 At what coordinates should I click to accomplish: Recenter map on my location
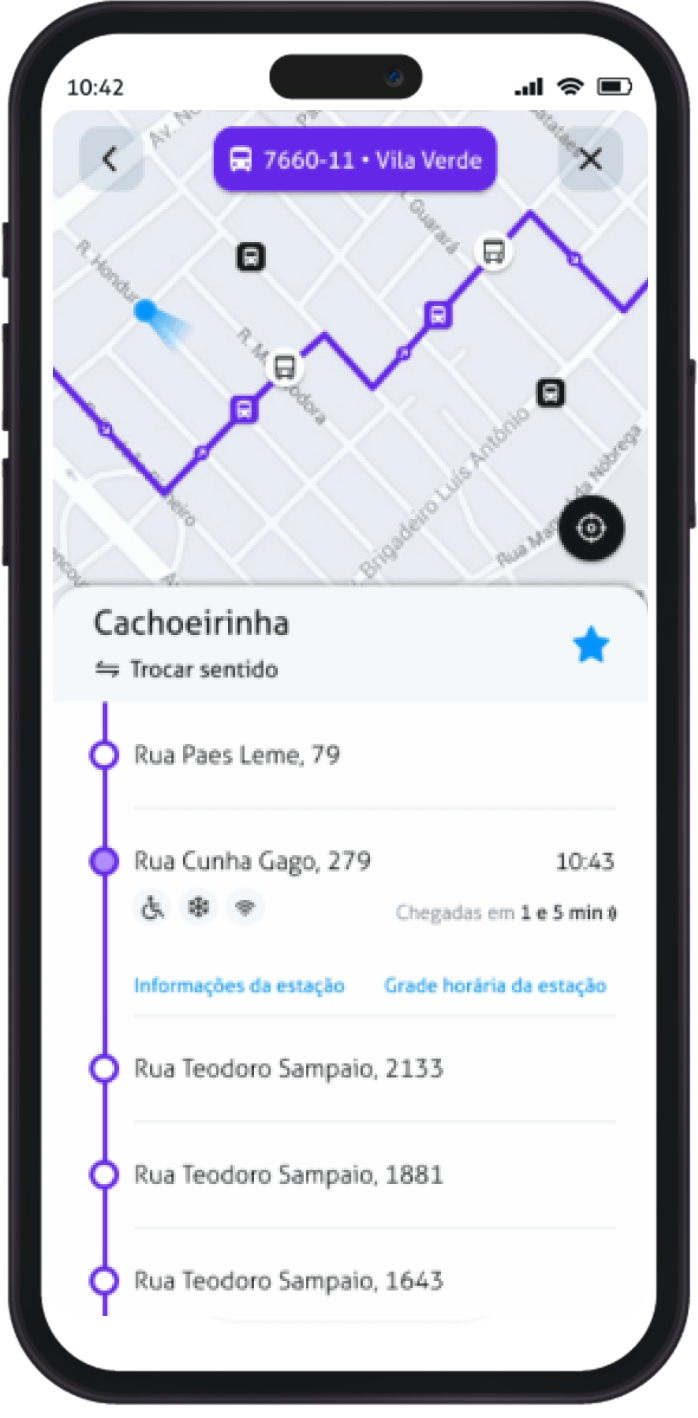592,527
